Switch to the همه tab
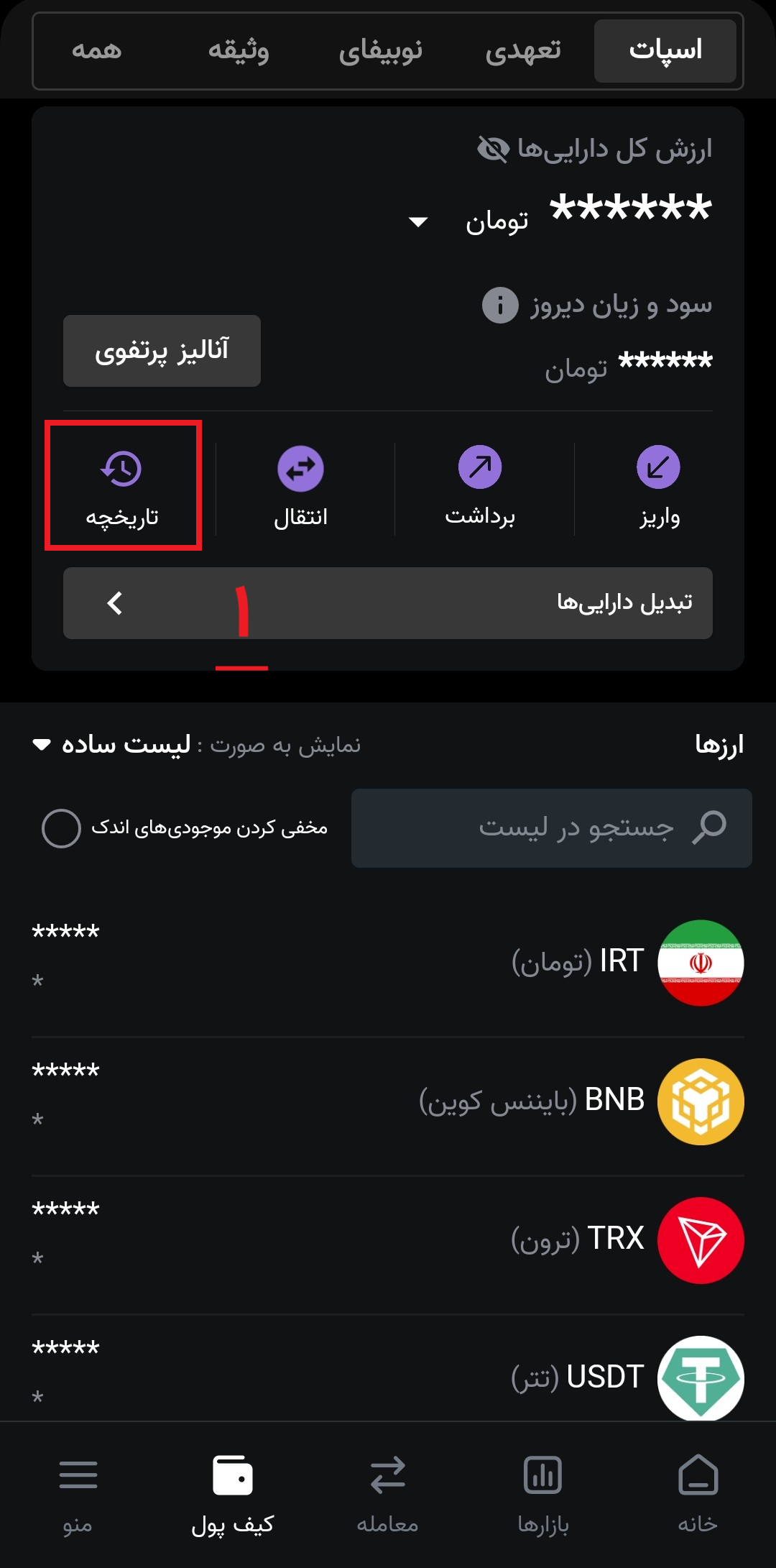This screenshot has height=1568, width=776. click(x=97, y=50)
